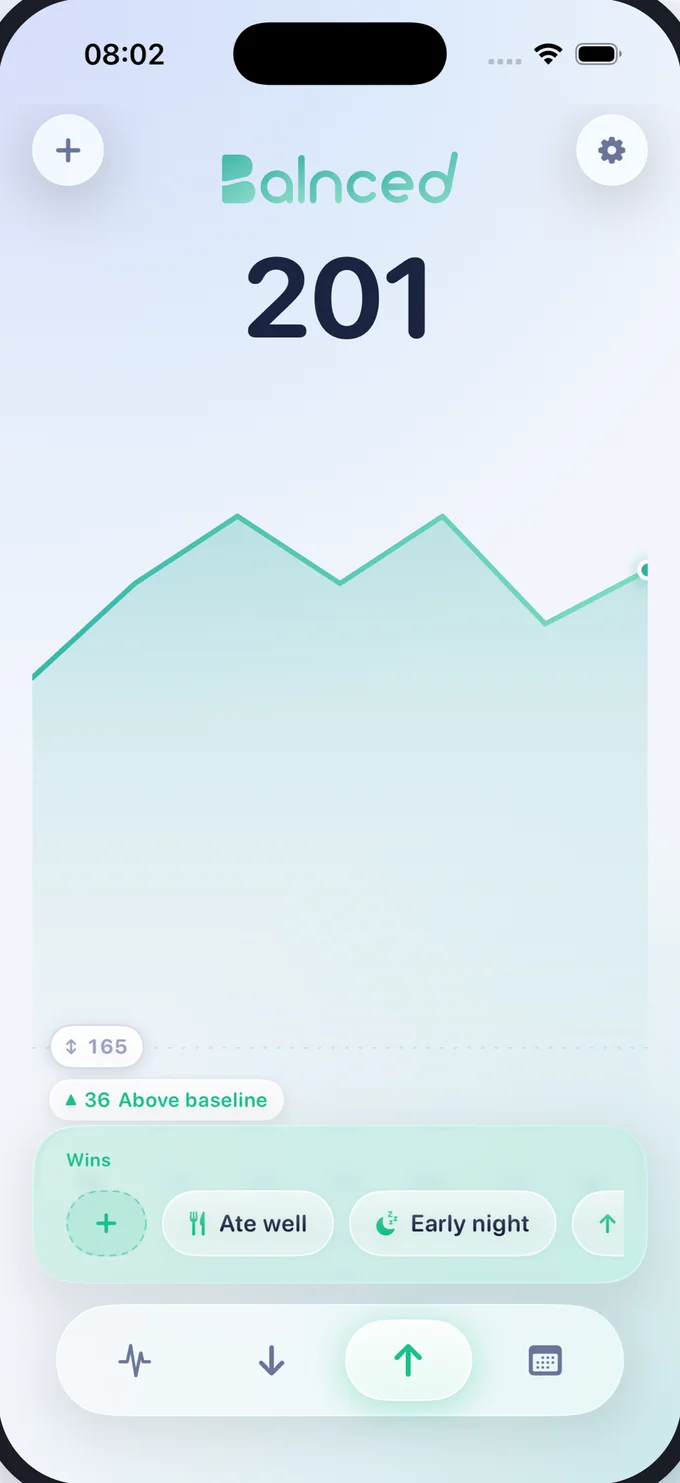680x1483 pixels.
Task: Tap the 36 Above baseline pill
Action: click(x=166, y=1100)
